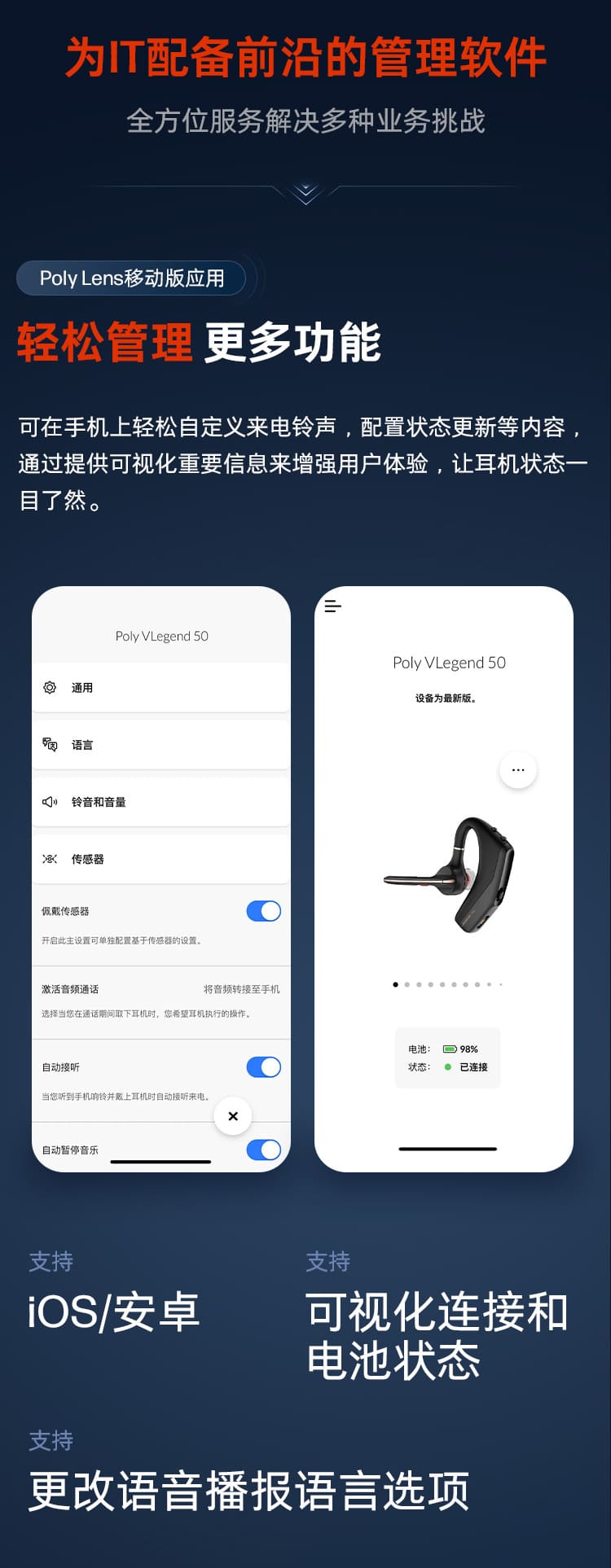Viewport: 611px width, 1568px height.
Task: Open the 通用 general settings gear icon
Action: click(x=51, y=687)
